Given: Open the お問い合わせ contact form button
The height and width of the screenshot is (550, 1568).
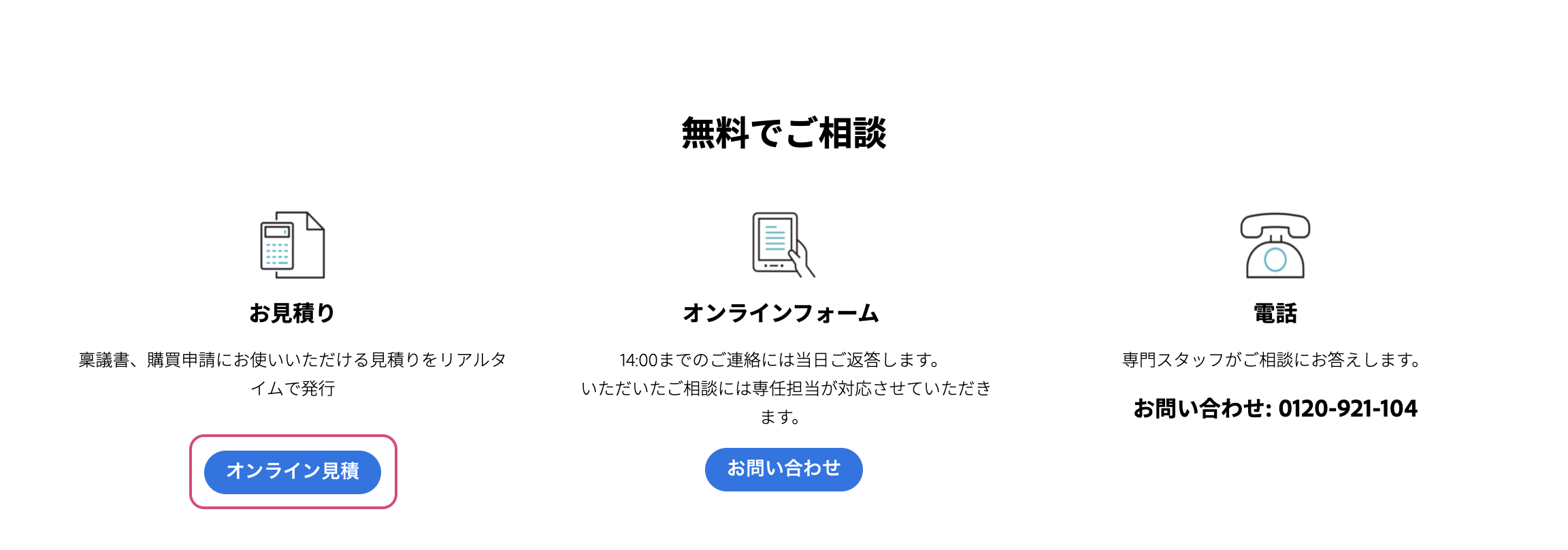Looking at the screenshot, I should (783, 469).
